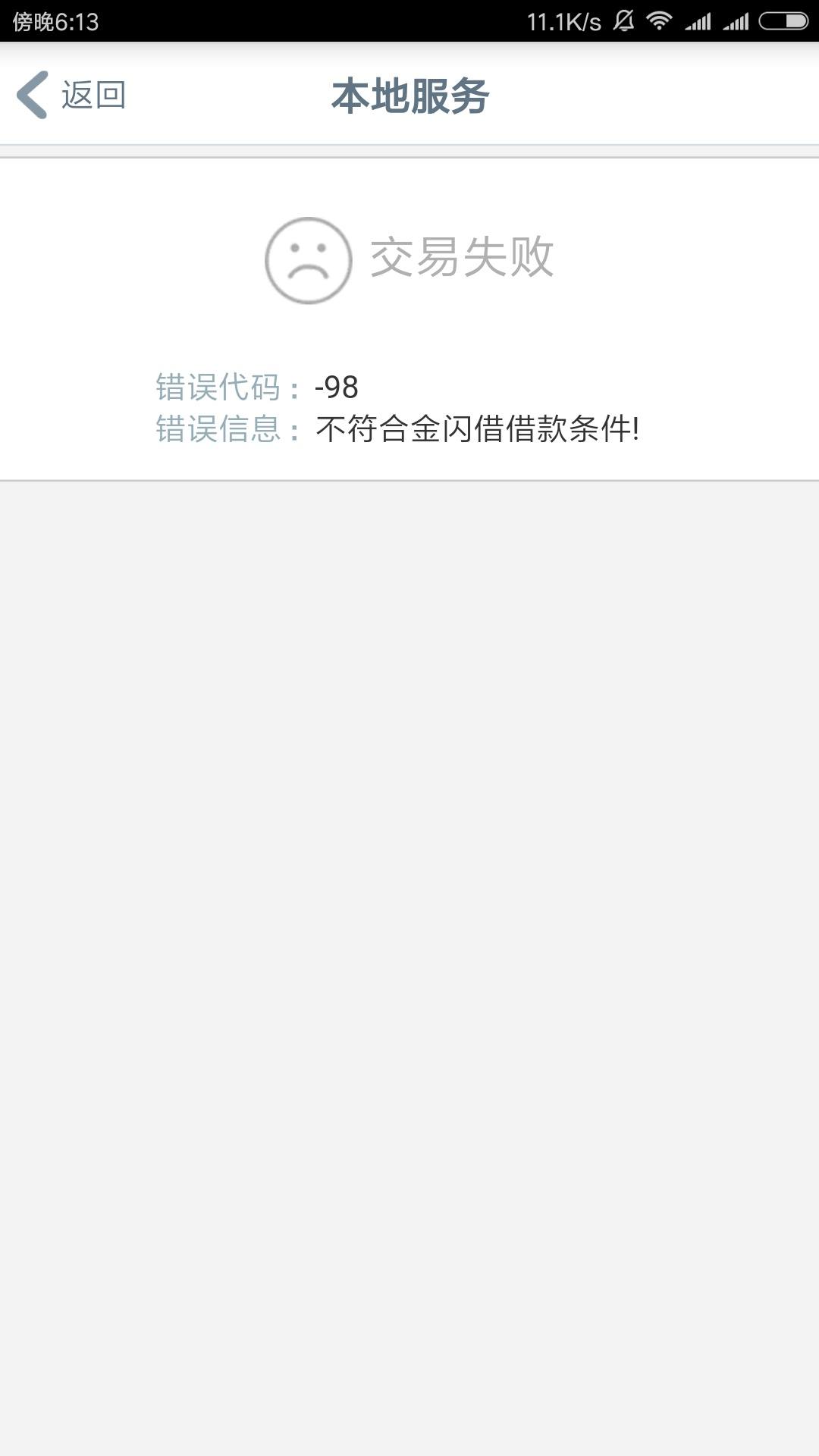Image resolution: width=819 pixels, height=1456 pixels.
Task: Click the 错误代码 label
Action: point(220,386)
